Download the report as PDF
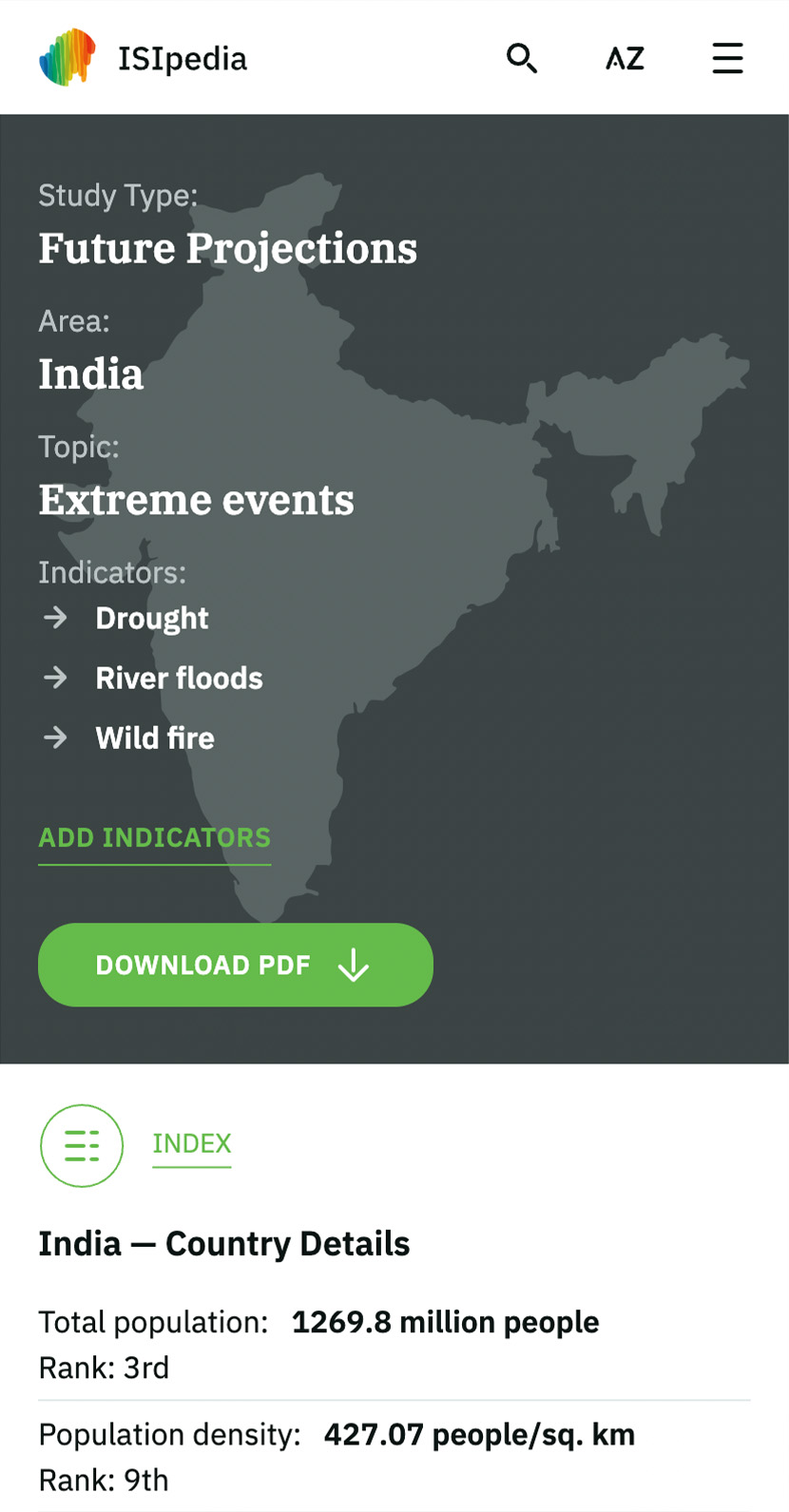 235,965
